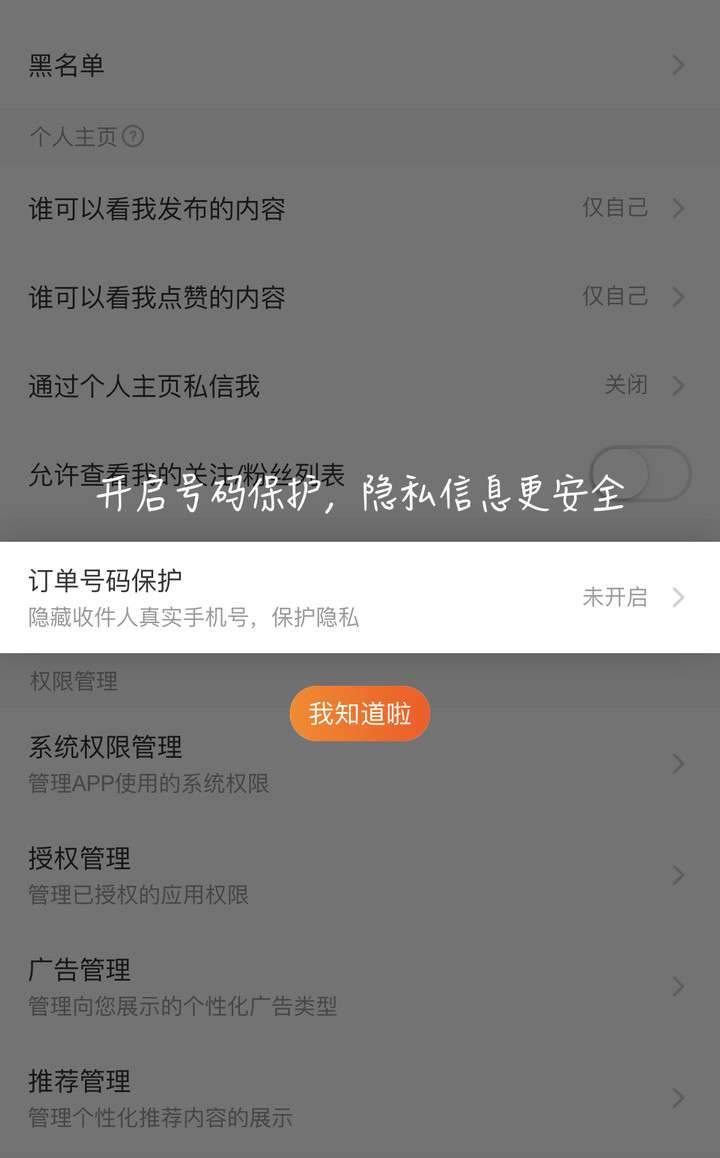720x1158 pixels.
Task: Open 谁可以看我点赞的内容 setting
Action: point(157,296)
